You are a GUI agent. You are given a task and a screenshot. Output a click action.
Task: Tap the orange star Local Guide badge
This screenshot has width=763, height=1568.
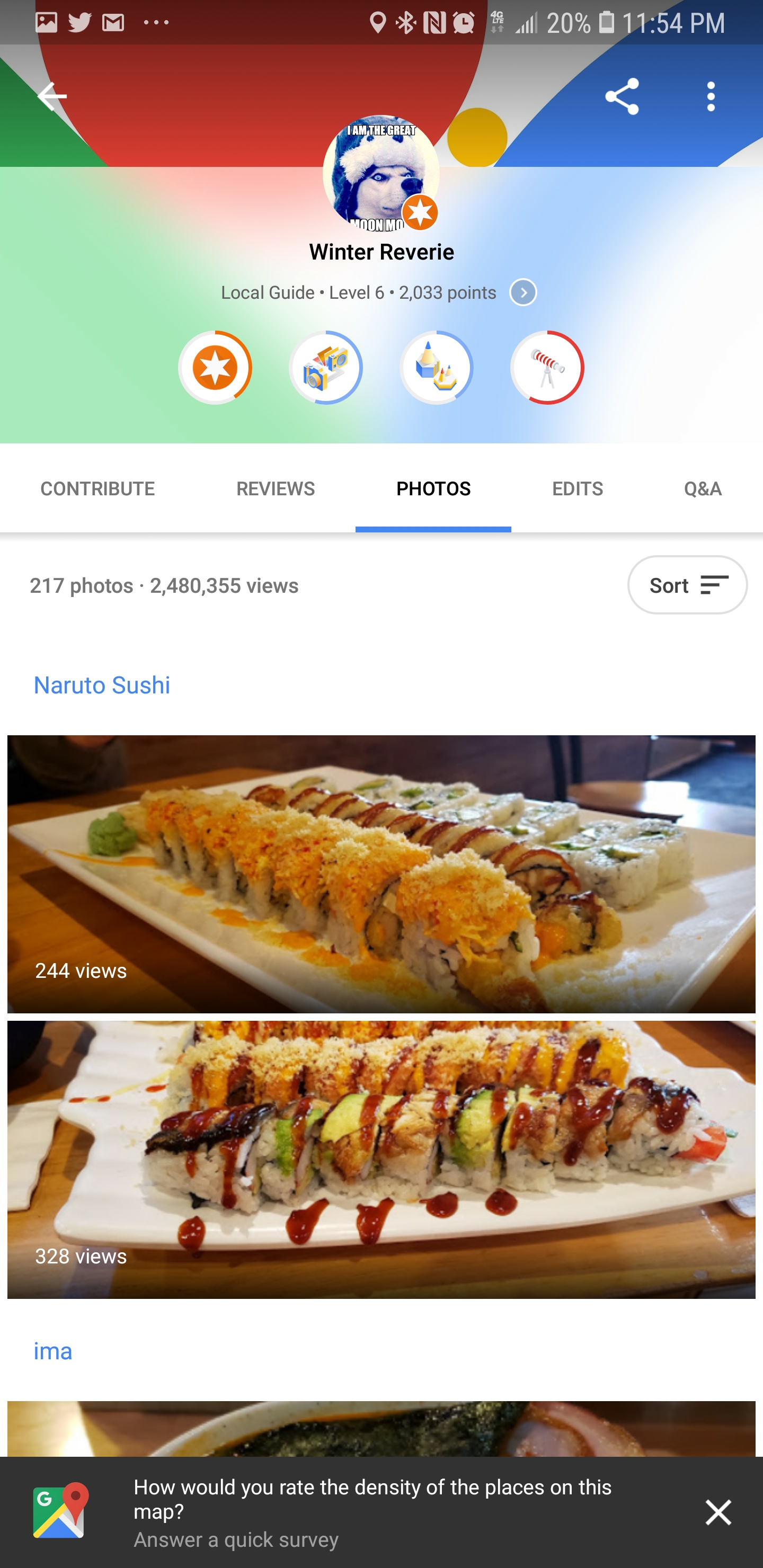pyautogui.click(x=215, y=368)
